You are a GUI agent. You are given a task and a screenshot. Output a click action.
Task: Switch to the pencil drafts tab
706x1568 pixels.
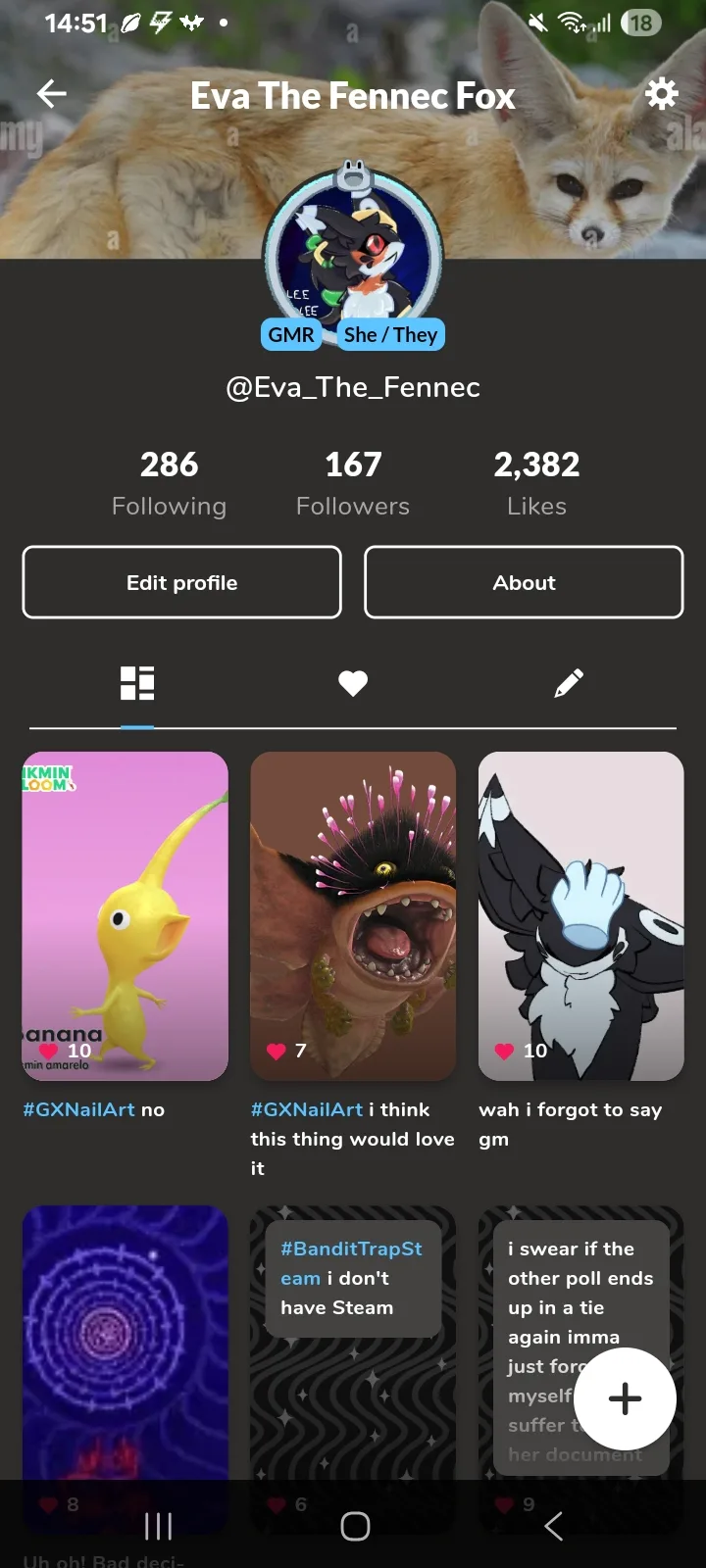569,683
